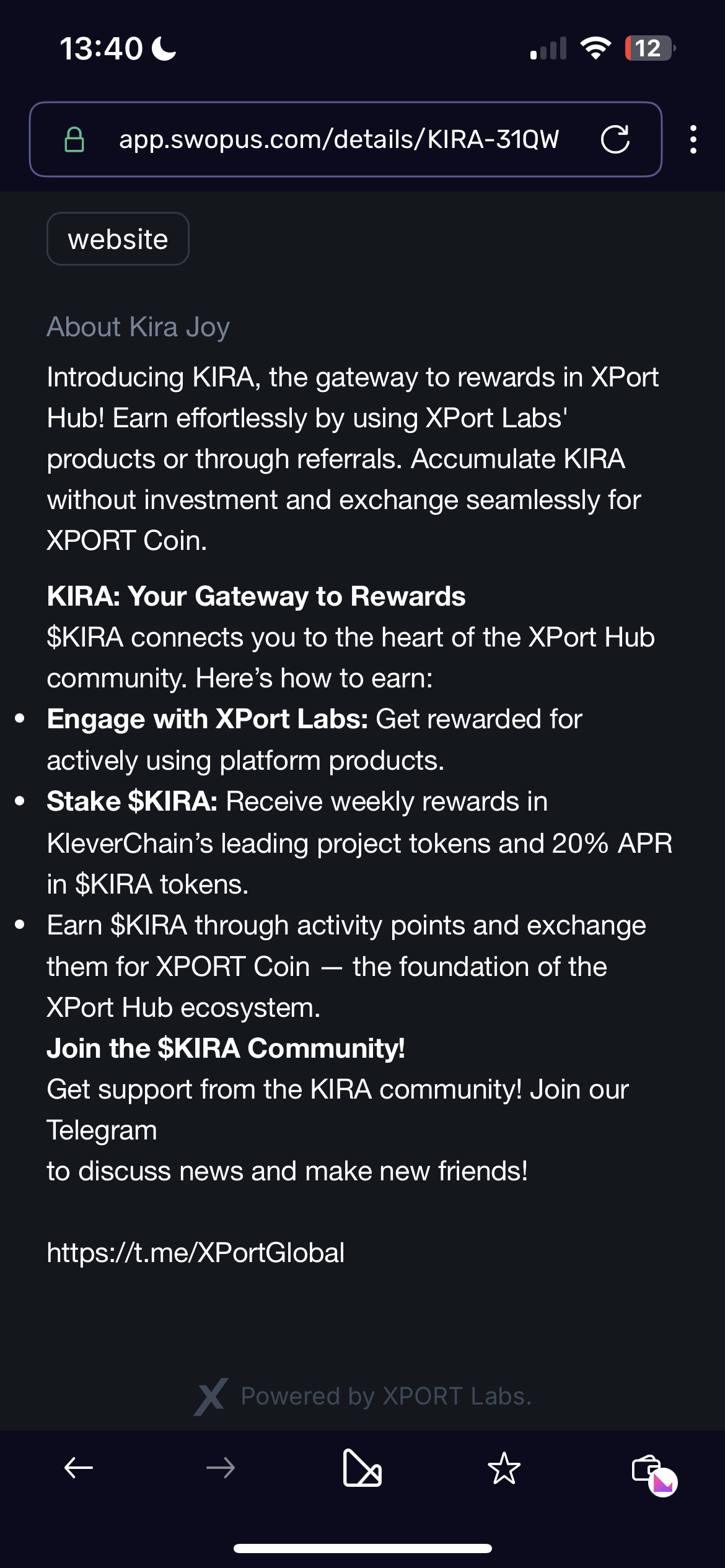The height and width of the screenshot is (1568, 725).
Task: Tap the URL address bar
Action: tap(338, 139)
